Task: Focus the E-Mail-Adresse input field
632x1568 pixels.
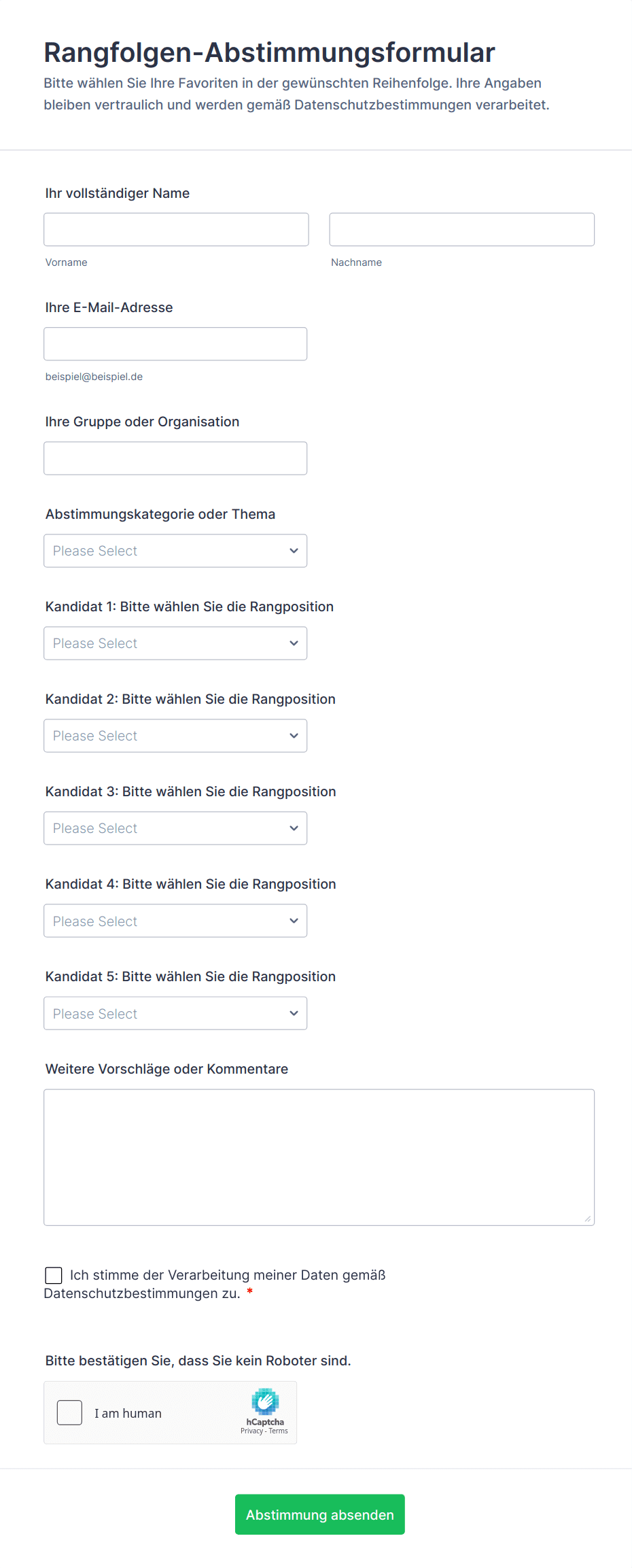Action: pos(175,343)
